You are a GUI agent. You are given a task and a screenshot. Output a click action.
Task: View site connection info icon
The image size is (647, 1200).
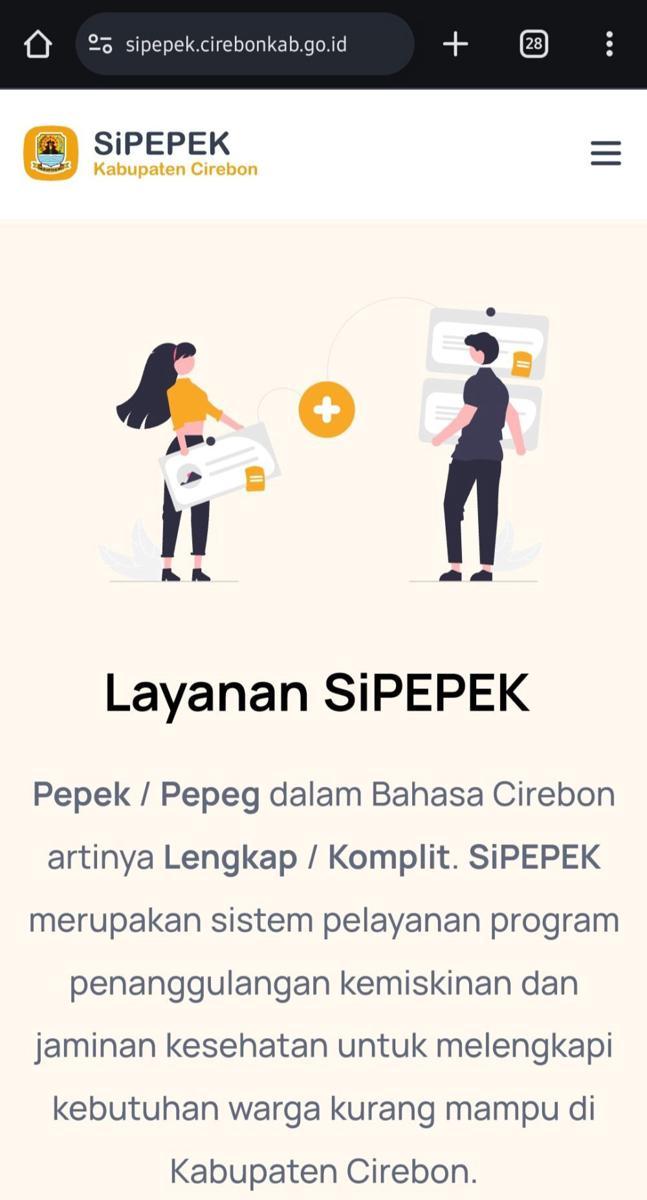tap(100, 44)
